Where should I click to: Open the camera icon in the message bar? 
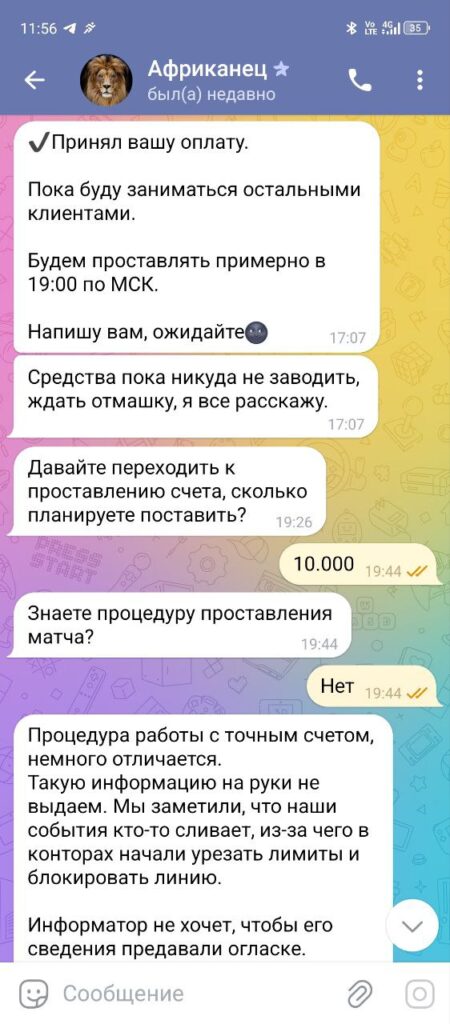(419, 994)
